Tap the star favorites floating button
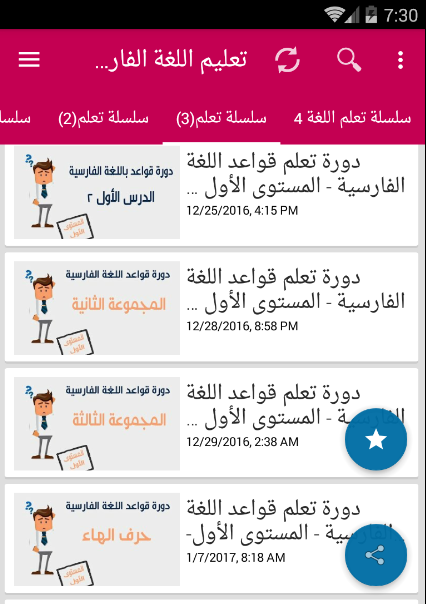This screenshot has width=426, height=604. tap(376, 439)
